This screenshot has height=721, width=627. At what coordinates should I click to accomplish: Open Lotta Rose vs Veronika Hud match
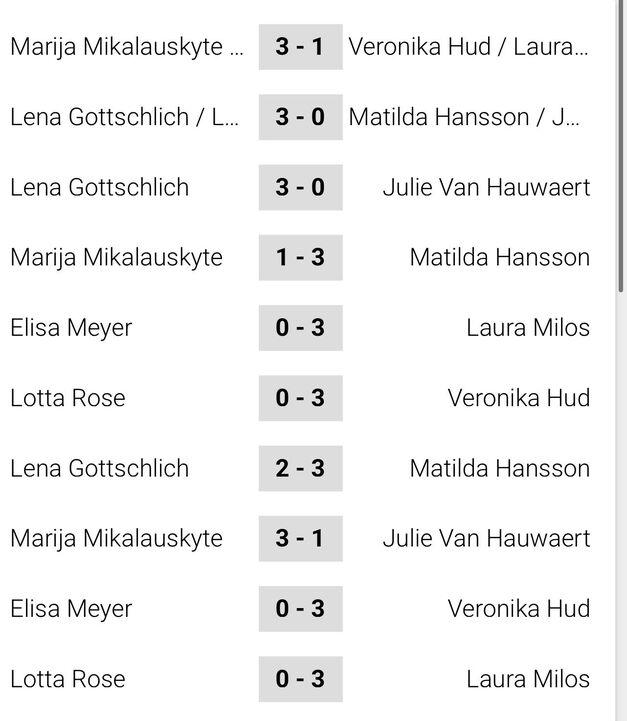coord(300,398)
